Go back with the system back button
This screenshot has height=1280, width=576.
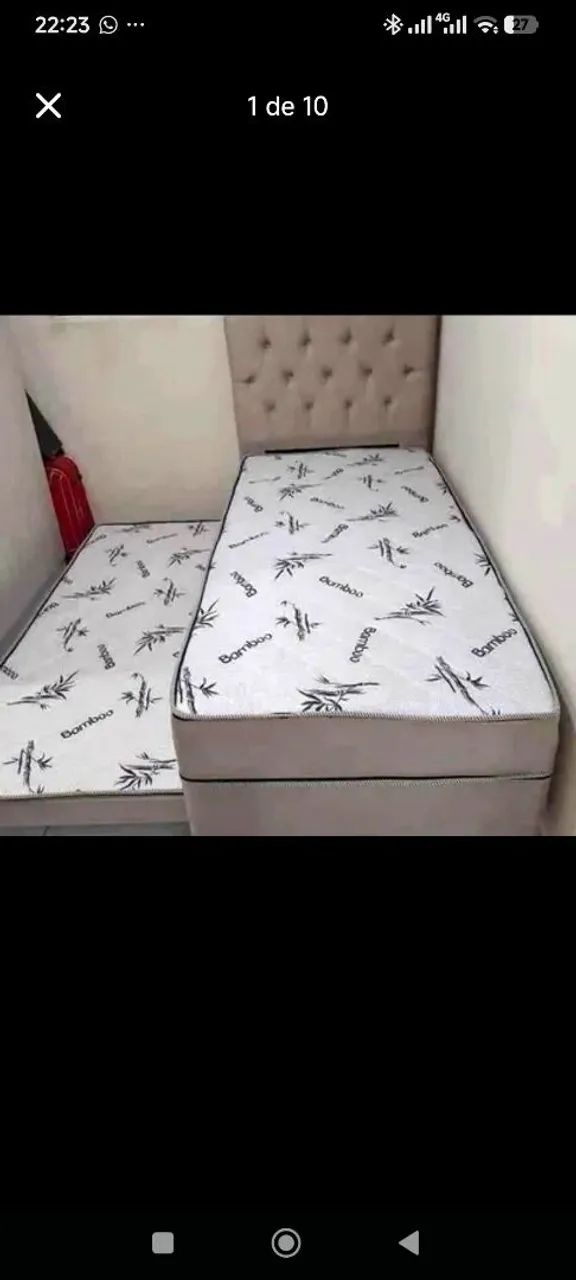coord(409,1242)
